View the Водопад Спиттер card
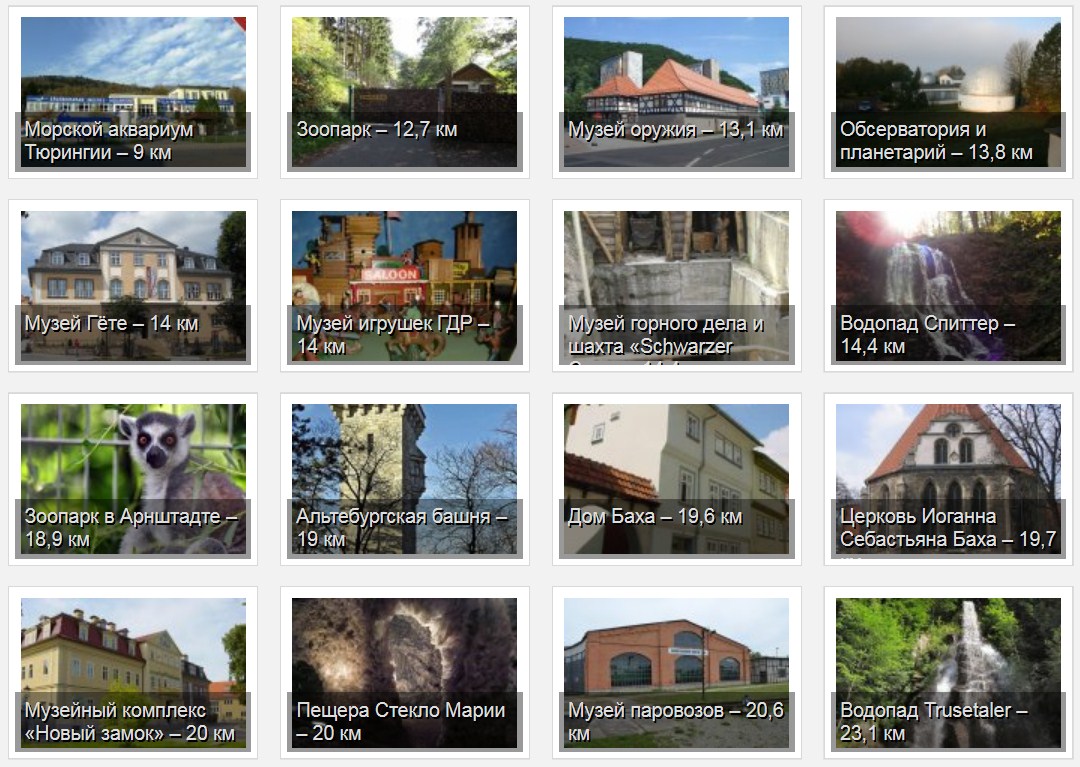The height and width of the screenshot is (767, 1080). point(948,285)
